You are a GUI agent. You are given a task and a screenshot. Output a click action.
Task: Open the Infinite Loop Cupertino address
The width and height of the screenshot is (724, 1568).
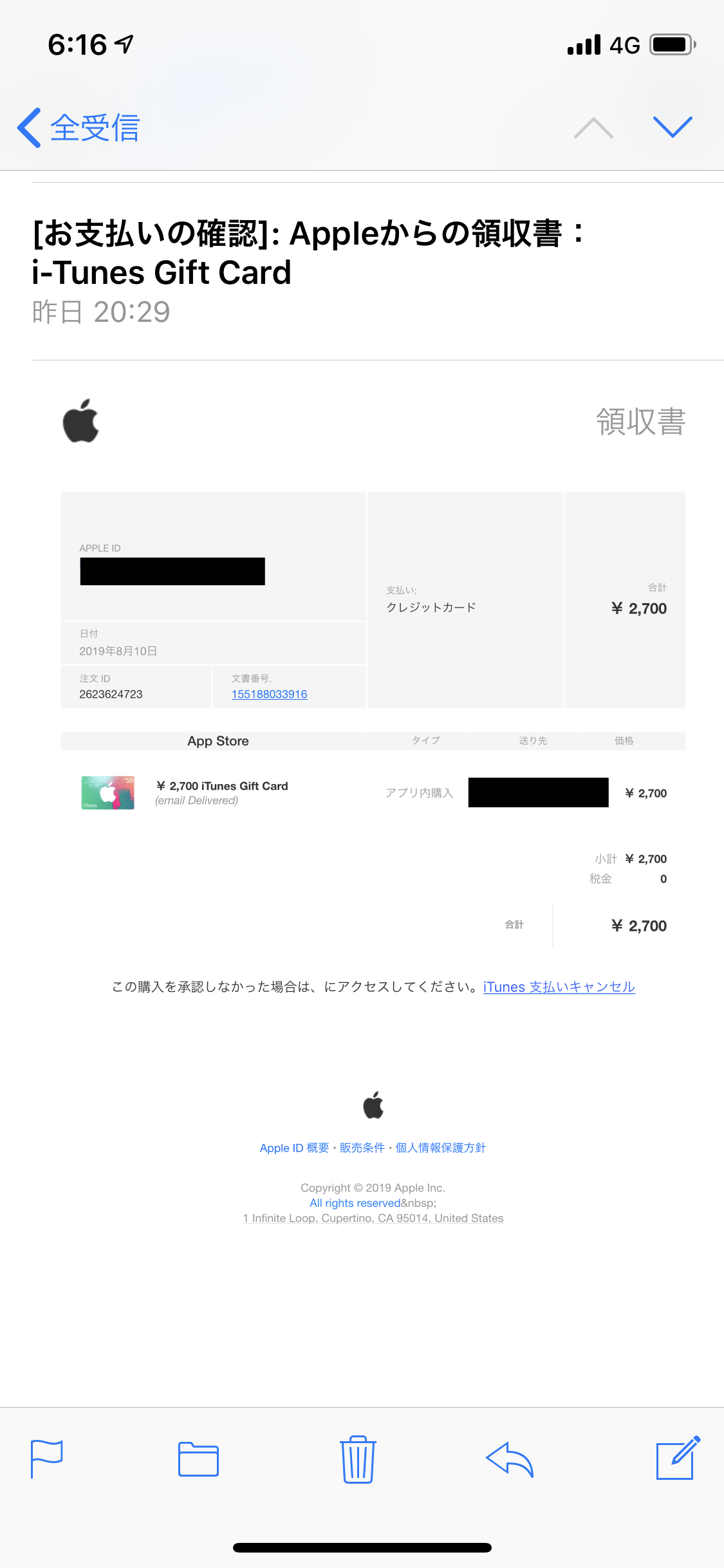coord(373,1218)
